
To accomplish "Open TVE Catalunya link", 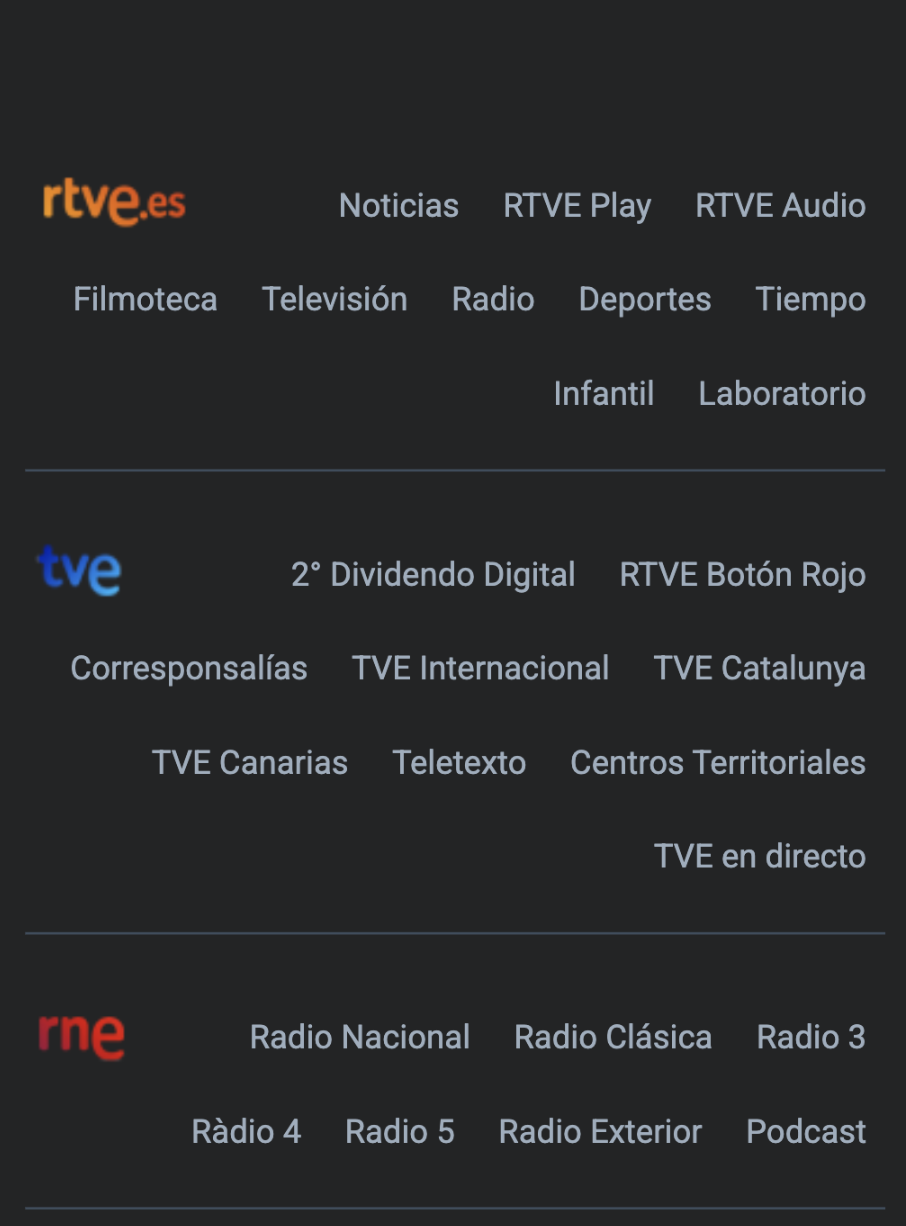I will 759,669.
